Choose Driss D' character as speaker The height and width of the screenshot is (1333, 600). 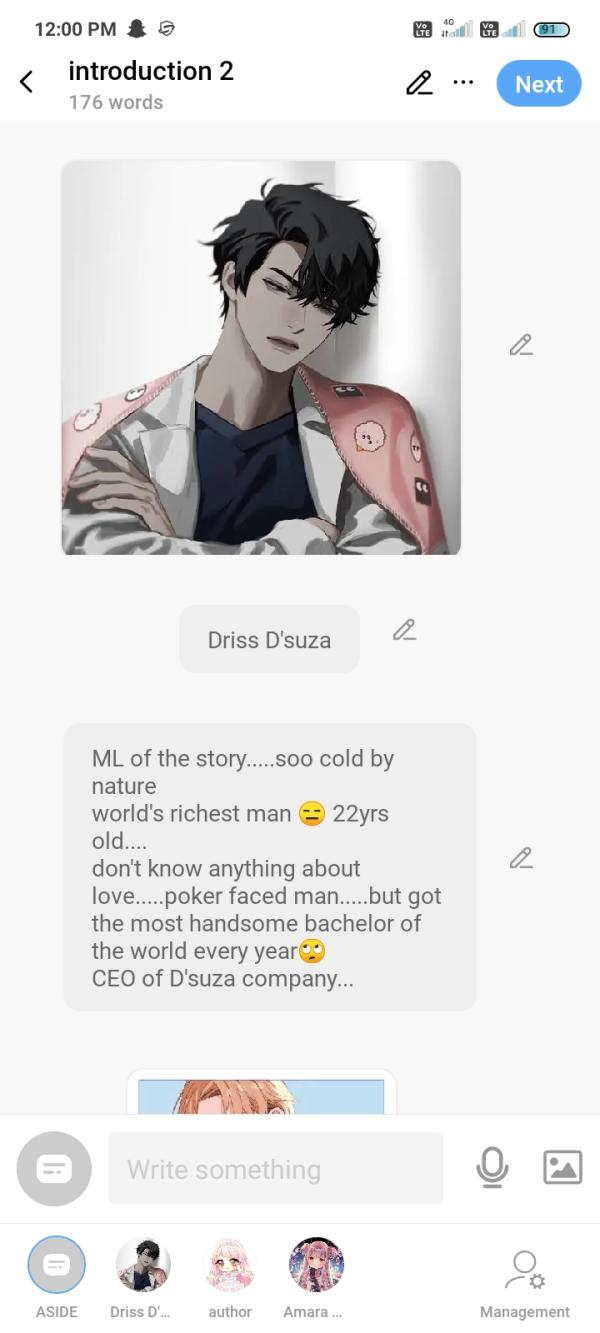click(x=142, y=1265)
